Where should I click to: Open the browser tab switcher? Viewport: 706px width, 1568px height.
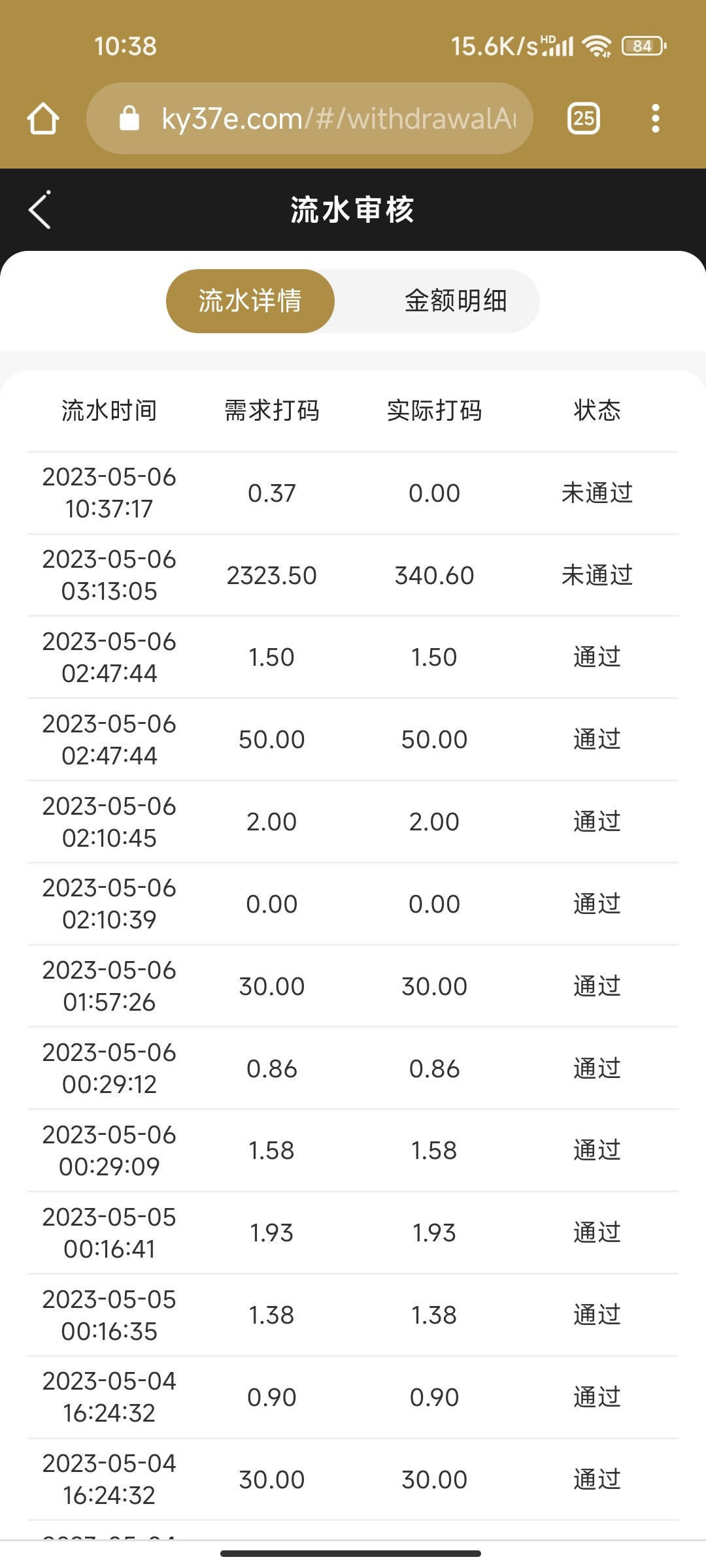tap(584, 119)
